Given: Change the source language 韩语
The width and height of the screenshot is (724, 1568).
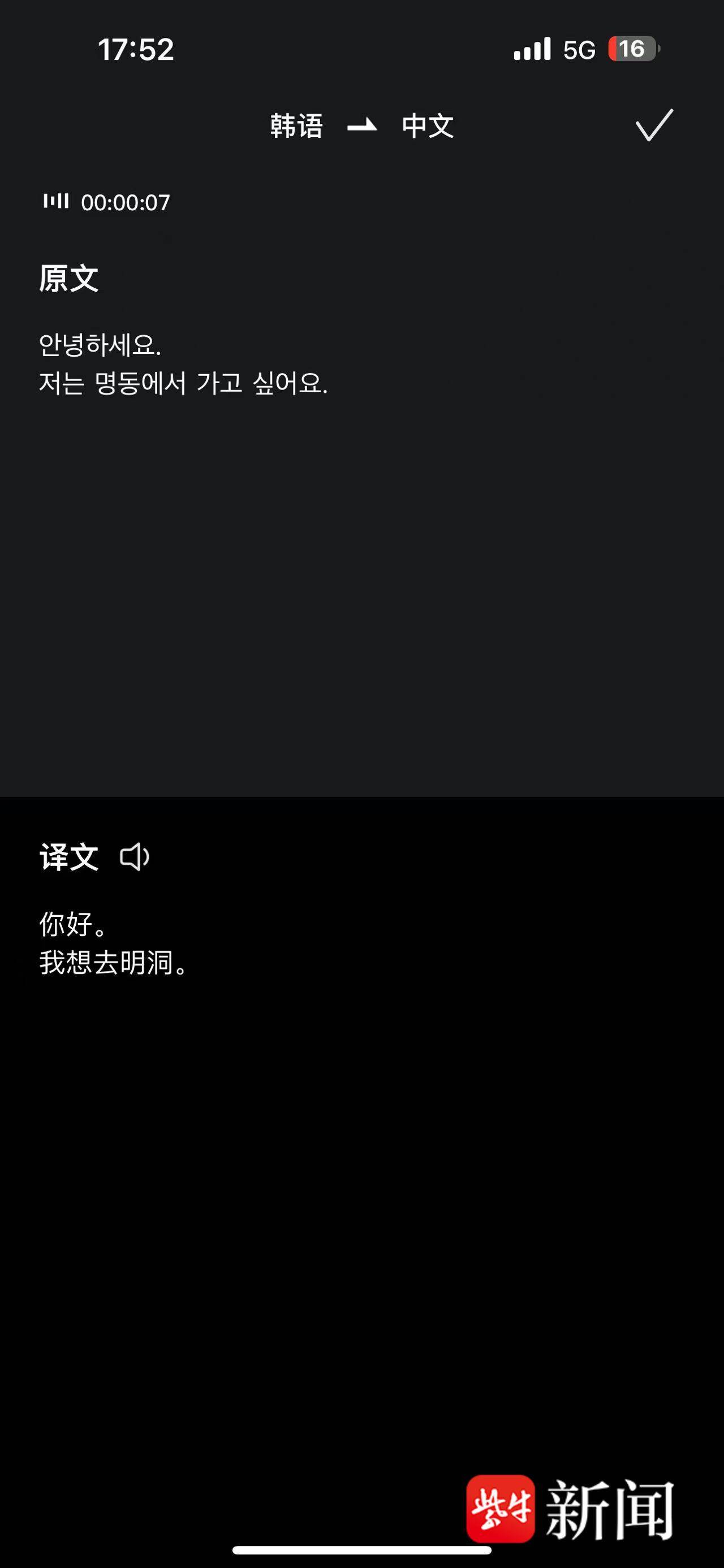Looking at the screenshot, I should click(296, 126).
